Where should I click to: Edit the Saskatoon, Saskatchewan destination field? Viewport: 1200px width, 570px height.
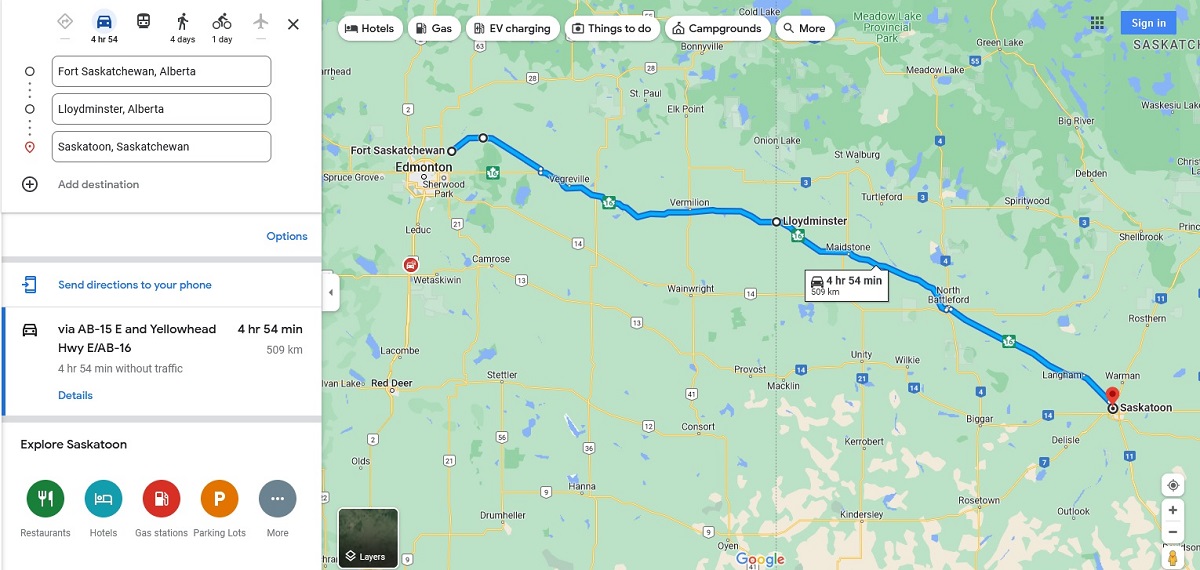click(x=161, y=147)
